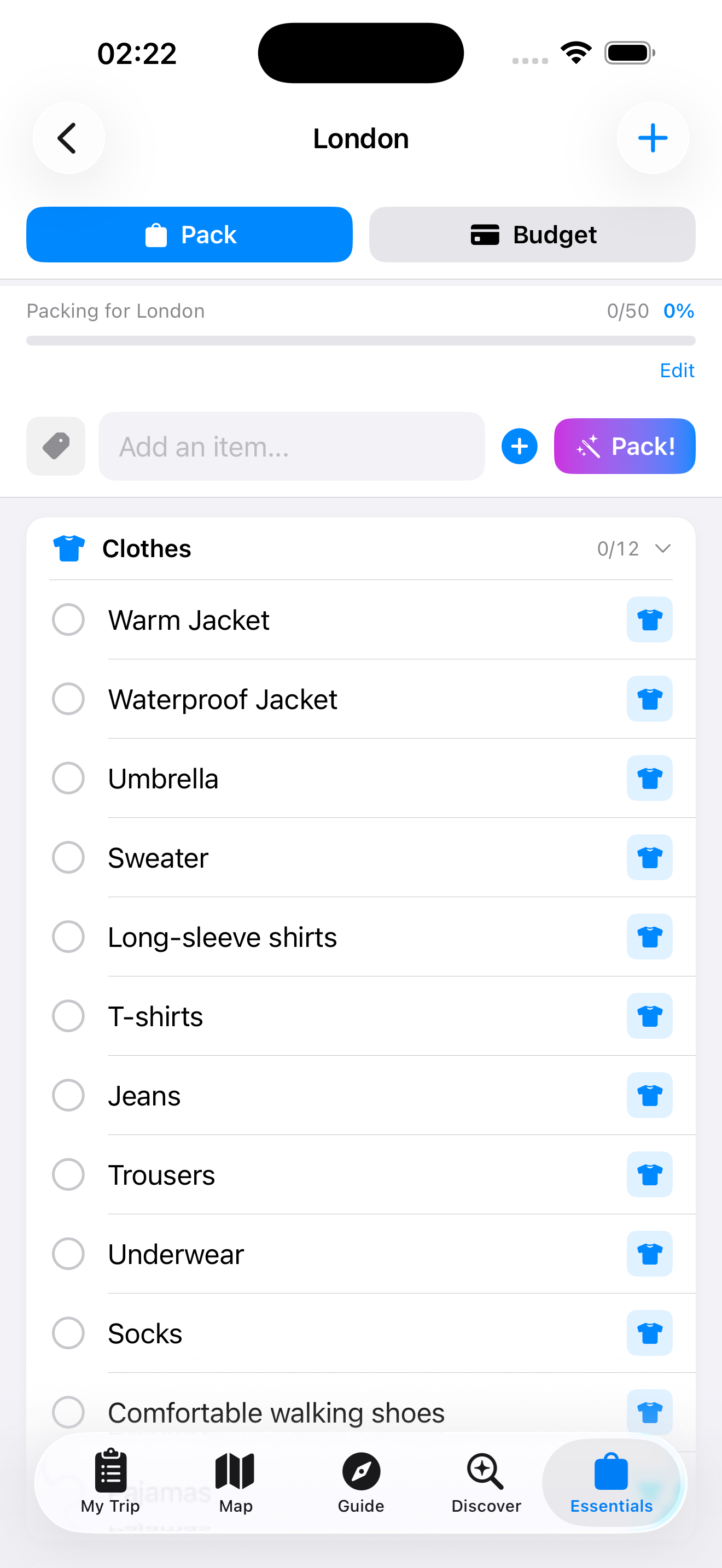Select the Pack tab

(x=189, y=235)
